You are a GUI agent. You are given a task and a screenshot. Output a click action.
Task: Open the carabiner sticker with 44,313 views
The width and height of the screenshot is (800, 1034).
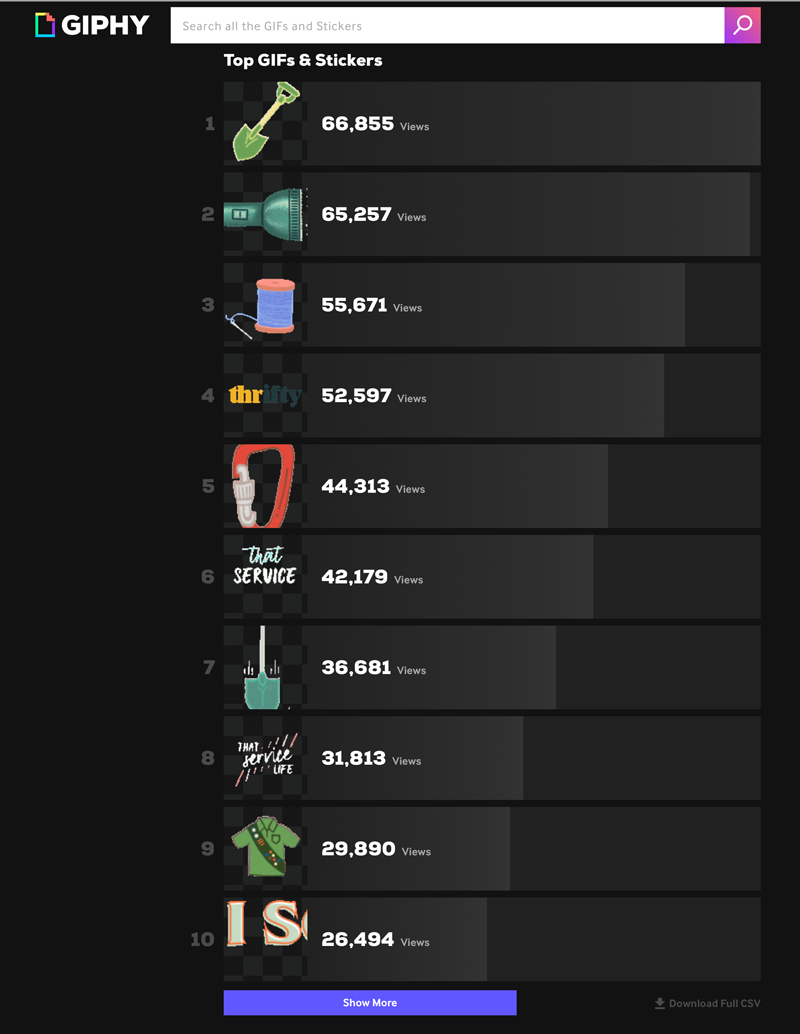point(265,486)
